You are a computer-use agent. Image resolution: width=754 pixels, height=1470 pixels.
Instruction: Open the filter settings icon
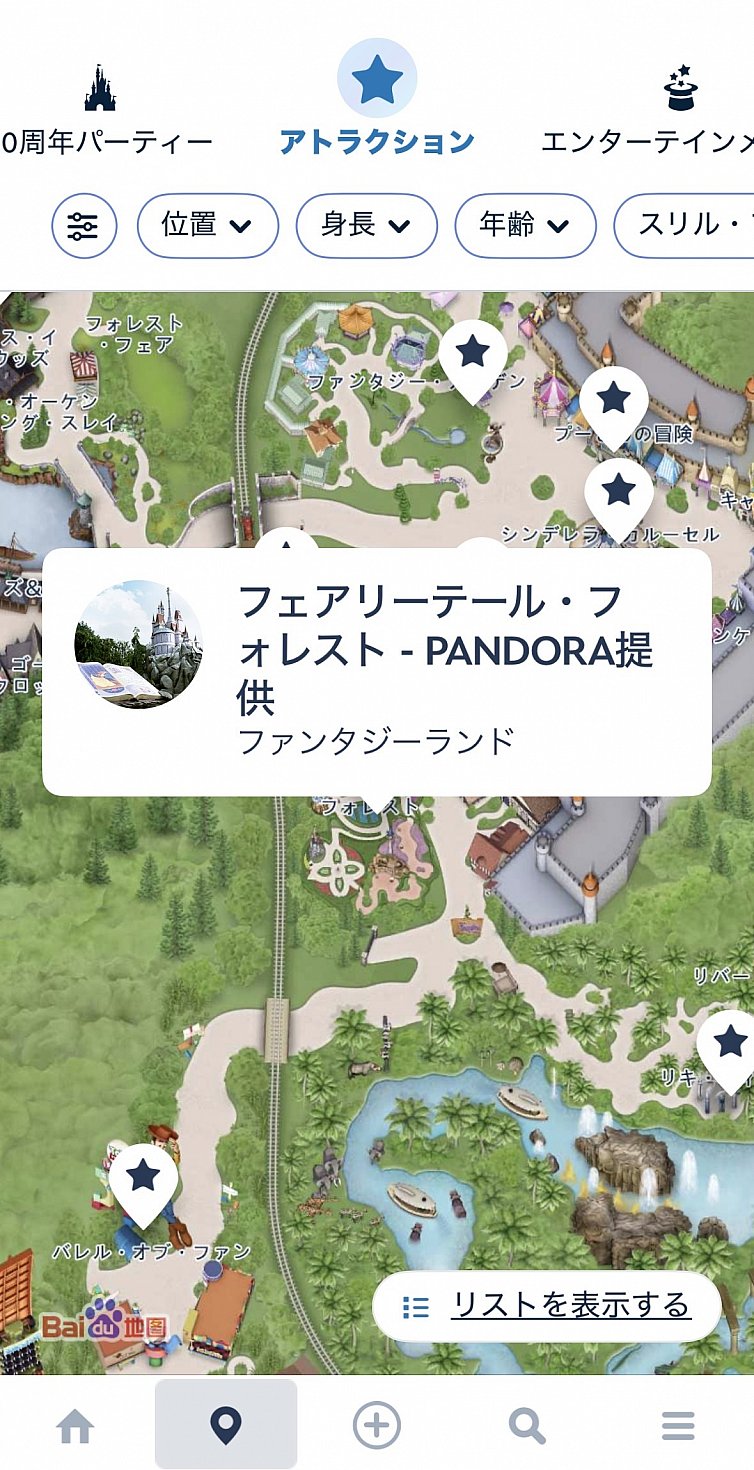click(84, 226)
